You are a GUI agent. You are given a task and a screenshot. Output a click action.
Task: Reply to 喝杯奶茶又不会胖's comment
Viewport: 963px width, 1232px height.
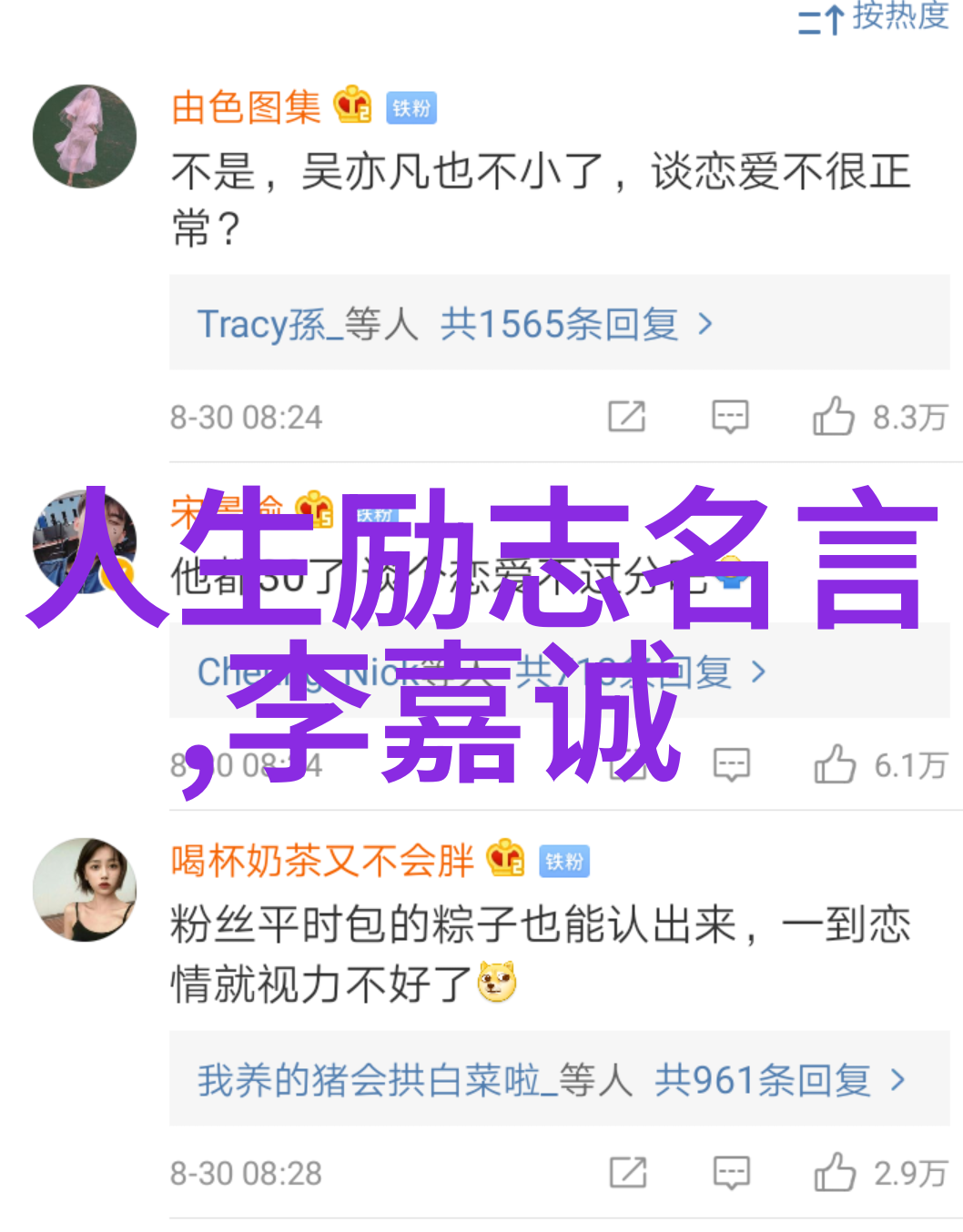[731, 1173]
